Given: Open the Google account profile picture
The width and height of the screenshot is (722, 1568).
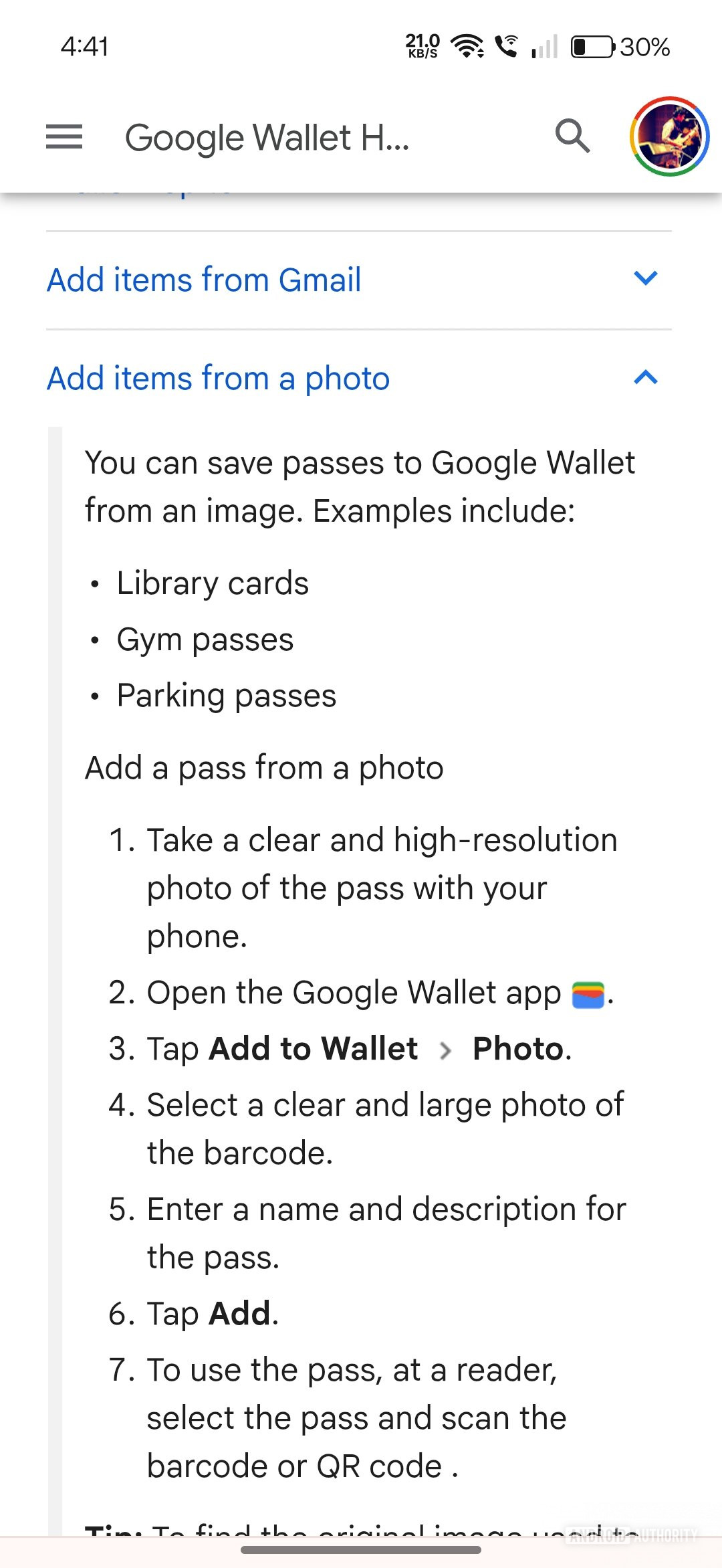Looking at the screenshot, I should click(x=669, y=136).
